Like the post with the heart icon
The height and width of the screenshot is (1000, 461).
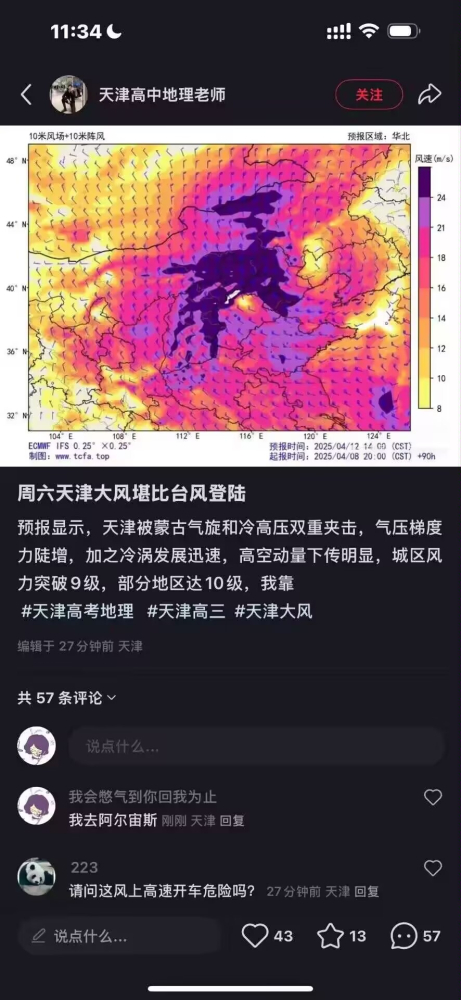pyautogui.click(x=267, y=936)
